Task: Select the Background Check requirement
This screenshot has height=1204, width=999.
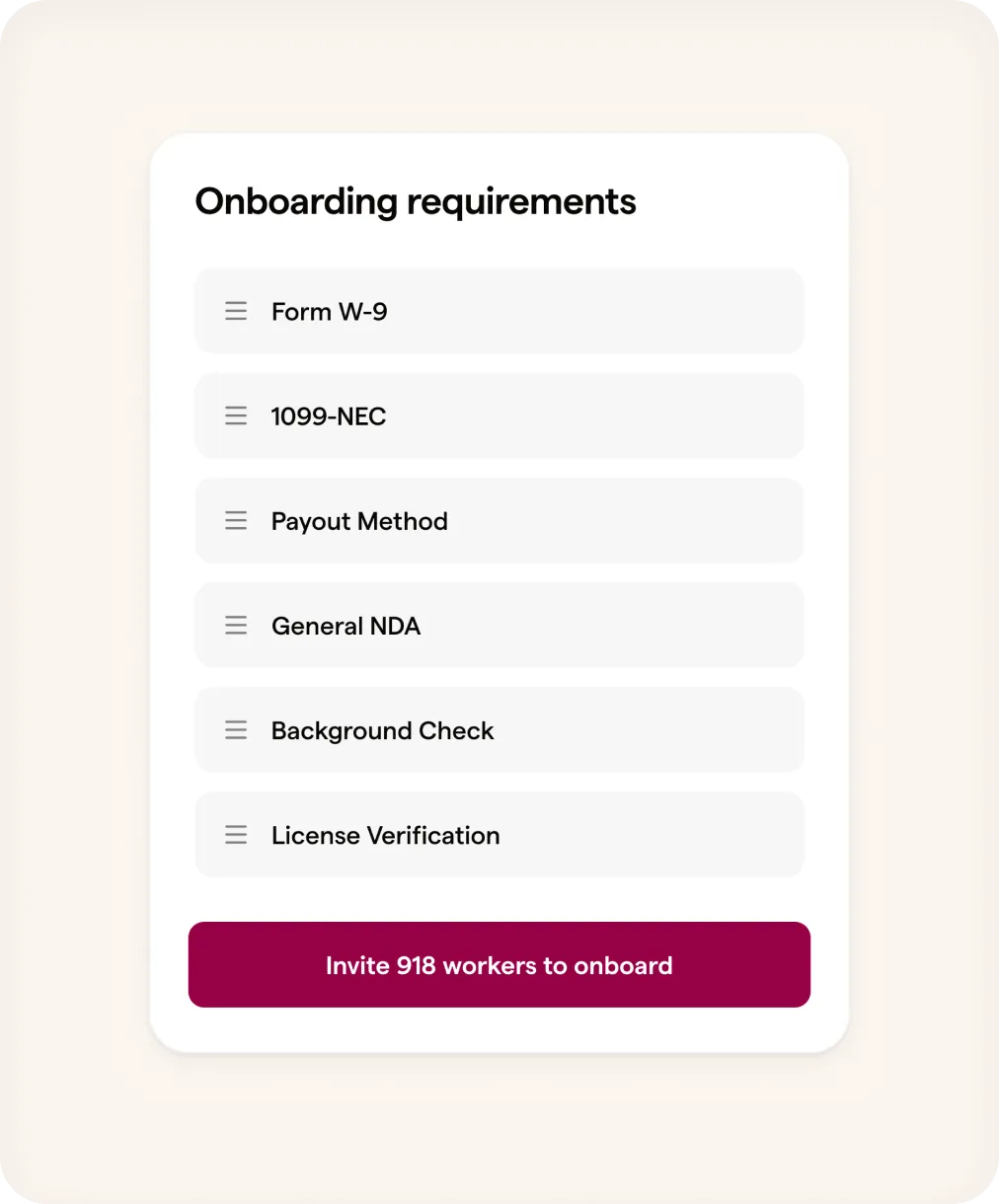Action: click(x=543, y=729)
